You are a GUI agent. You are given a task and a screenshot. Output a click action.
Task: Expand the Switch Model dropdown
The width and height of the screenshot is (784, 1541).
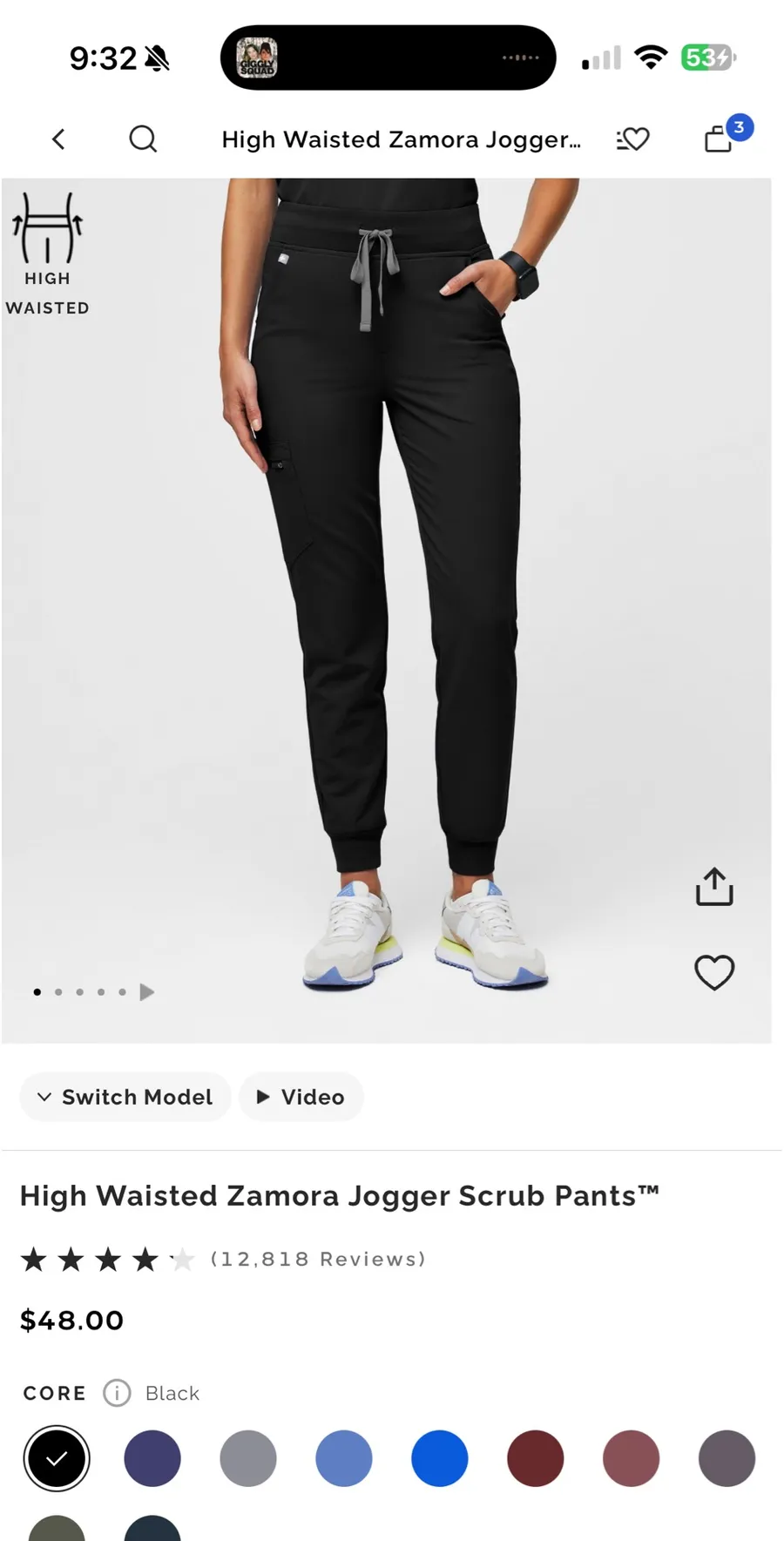tap(125, 1097)
